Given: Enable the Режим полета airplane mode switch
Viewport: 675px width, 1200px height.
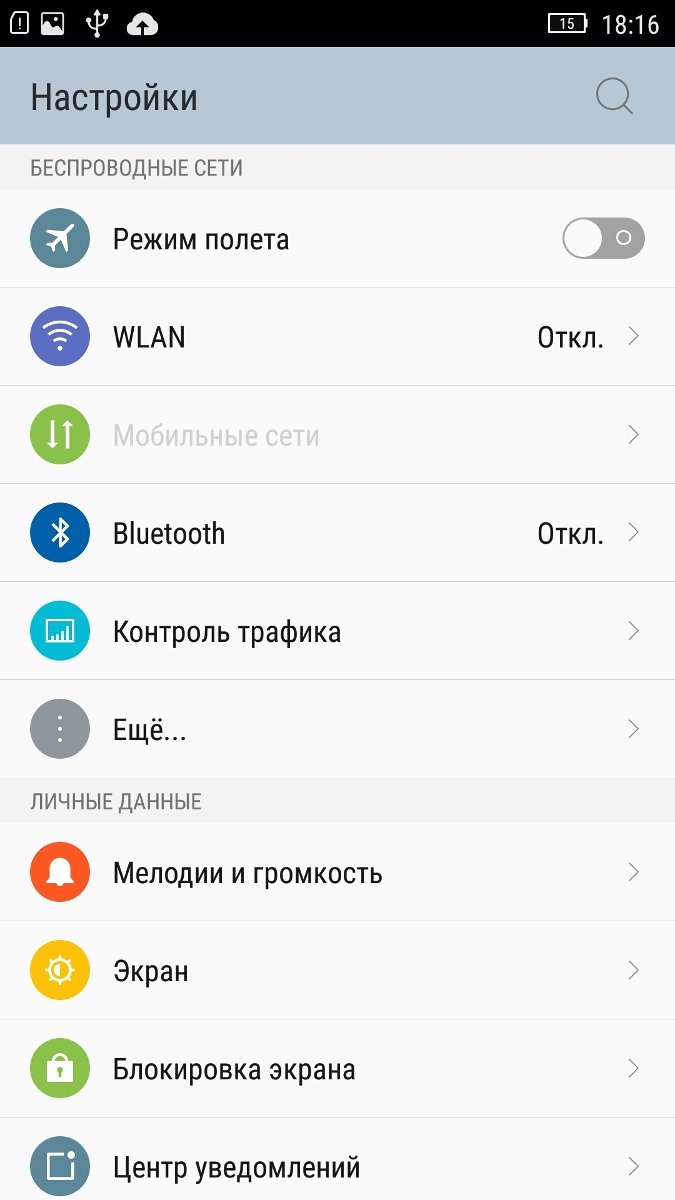Looking at the screenshot, I should 603,239.
